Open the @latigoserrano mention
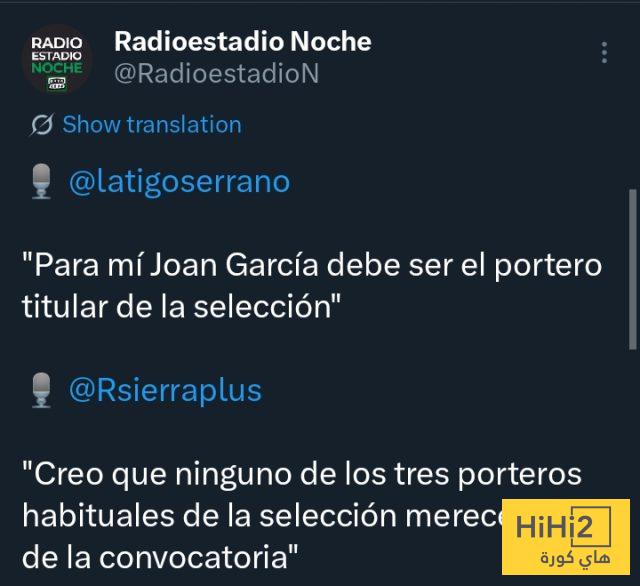This screenshot has width=640, height=586. [x=178, y=182]
